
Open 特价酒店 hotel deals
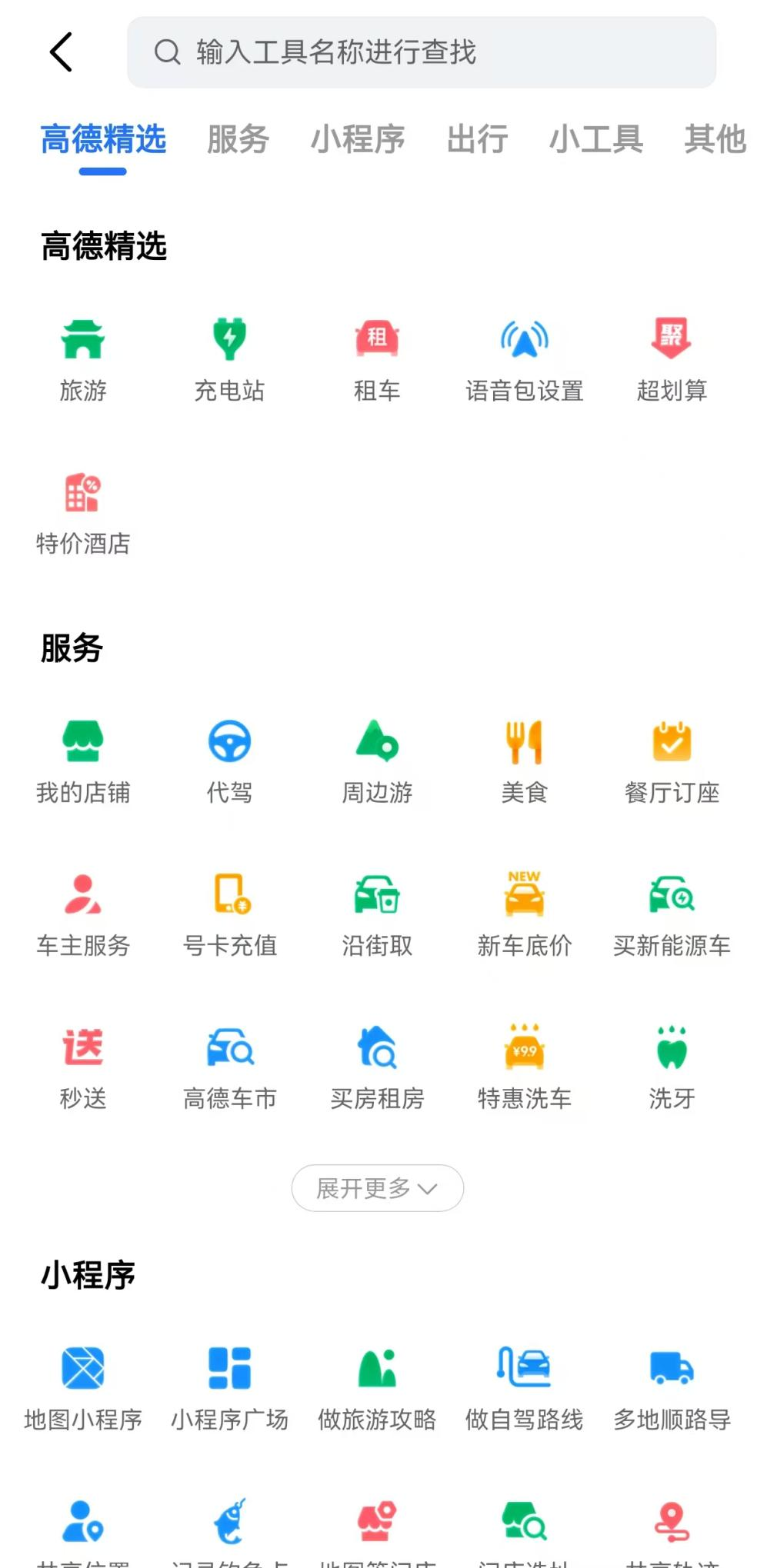[83, 512]
